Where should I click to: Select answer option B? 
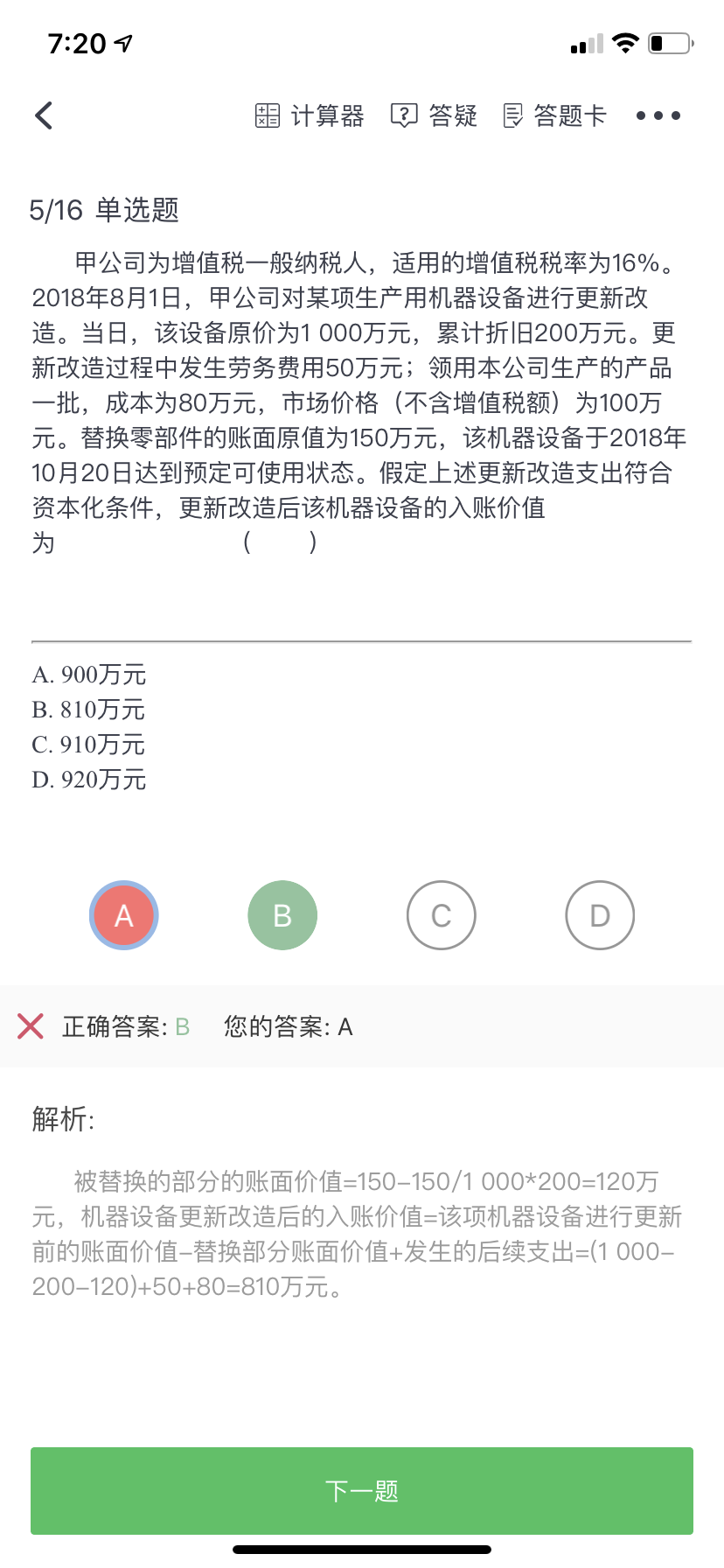[x=282, y=915]
